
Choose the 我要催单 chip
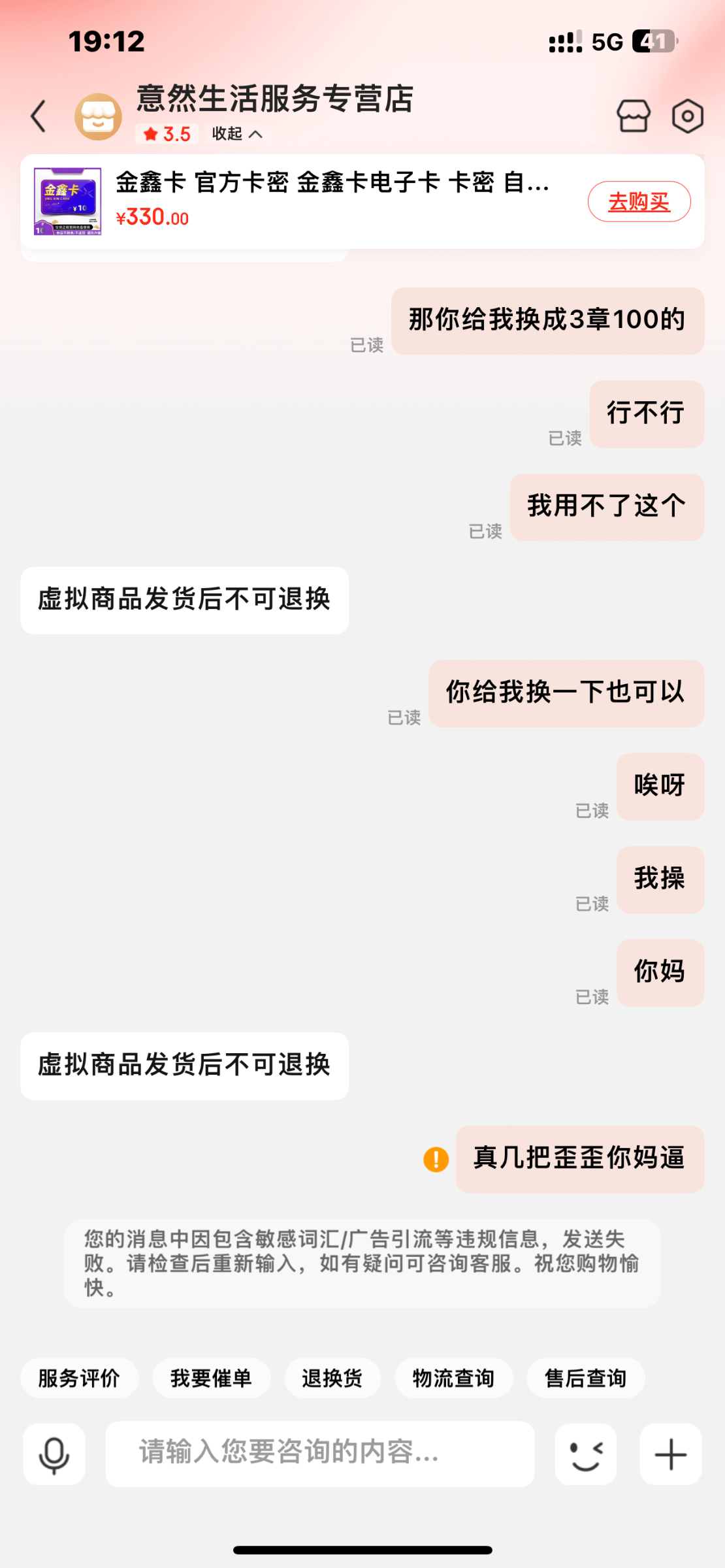(x=211, y=1379)
